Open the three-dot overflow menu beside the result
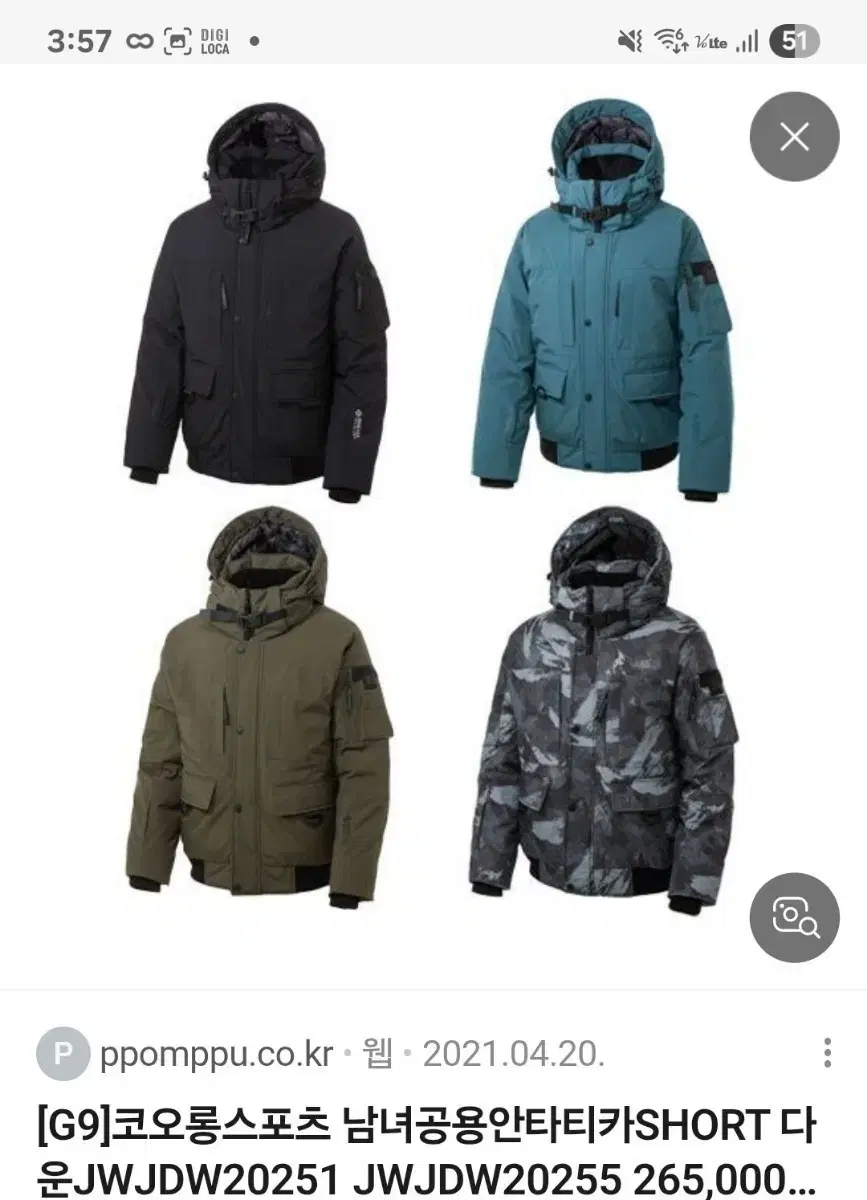867x1200 pixels. click(x=828, y=1051)
